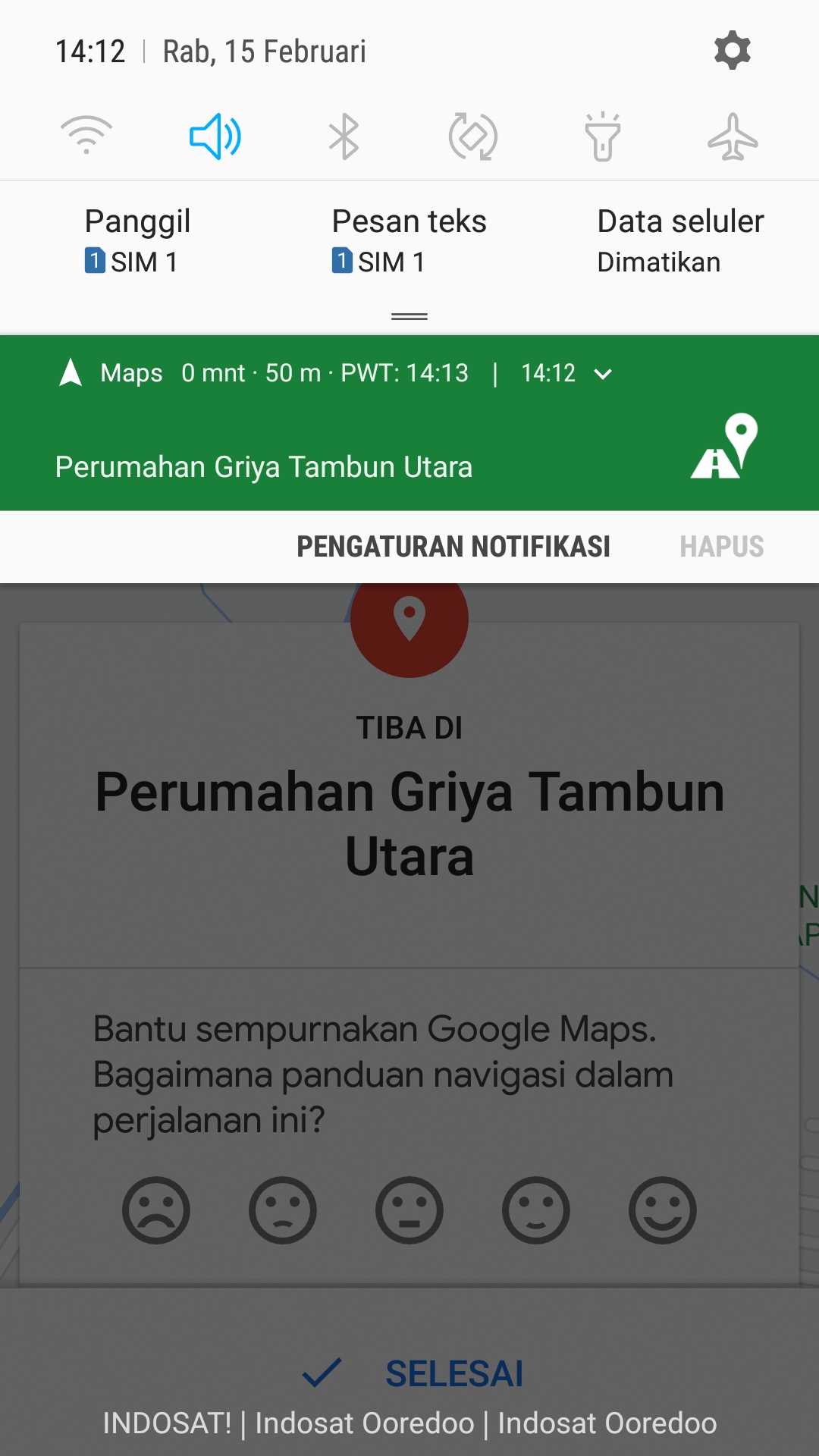This screenshot has width=819, height=1456.
Task: Toggle Wi-Fi quick setting
Action: (x=86, y=136)
